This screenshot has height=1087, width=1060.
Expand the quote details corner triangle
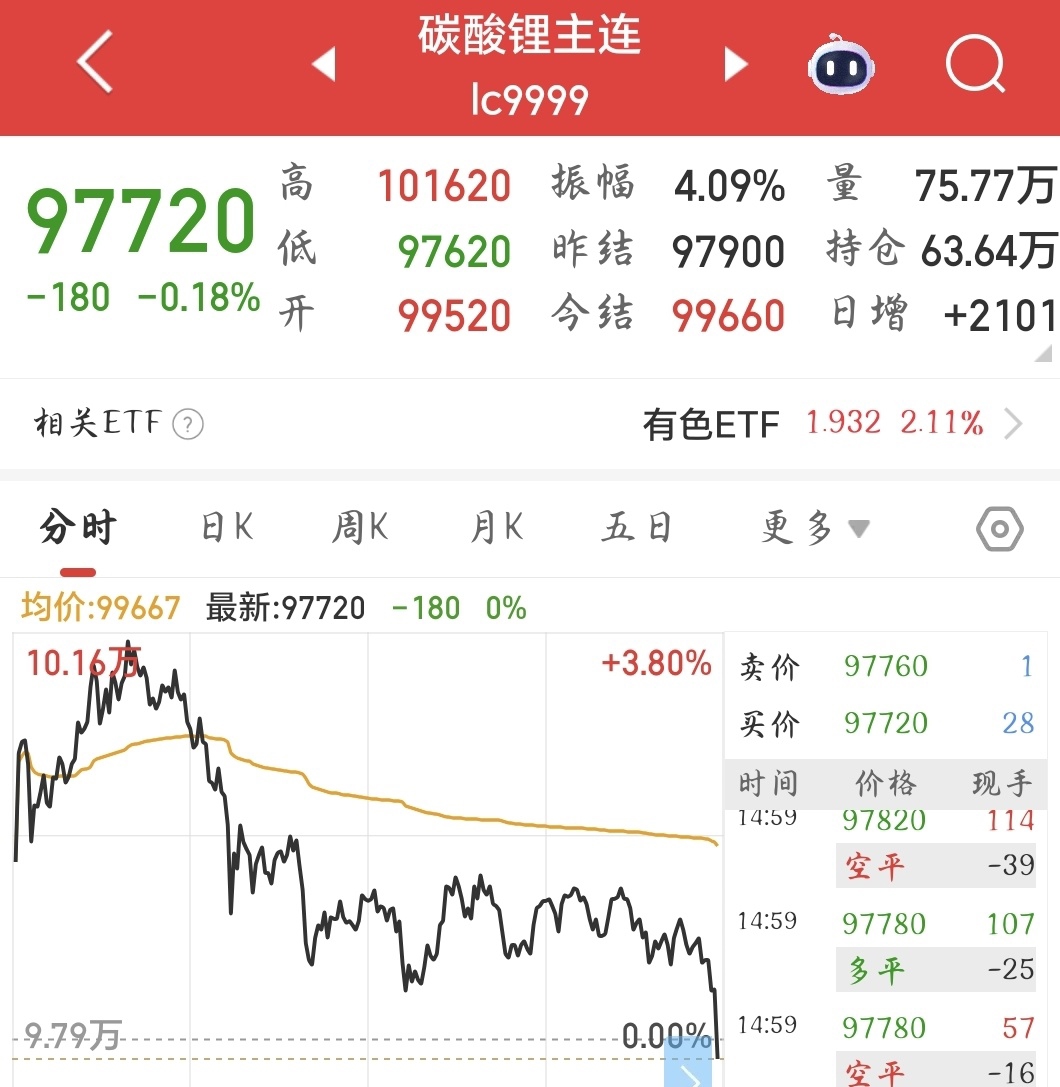pyautogui.click(x=1043, y=353)
